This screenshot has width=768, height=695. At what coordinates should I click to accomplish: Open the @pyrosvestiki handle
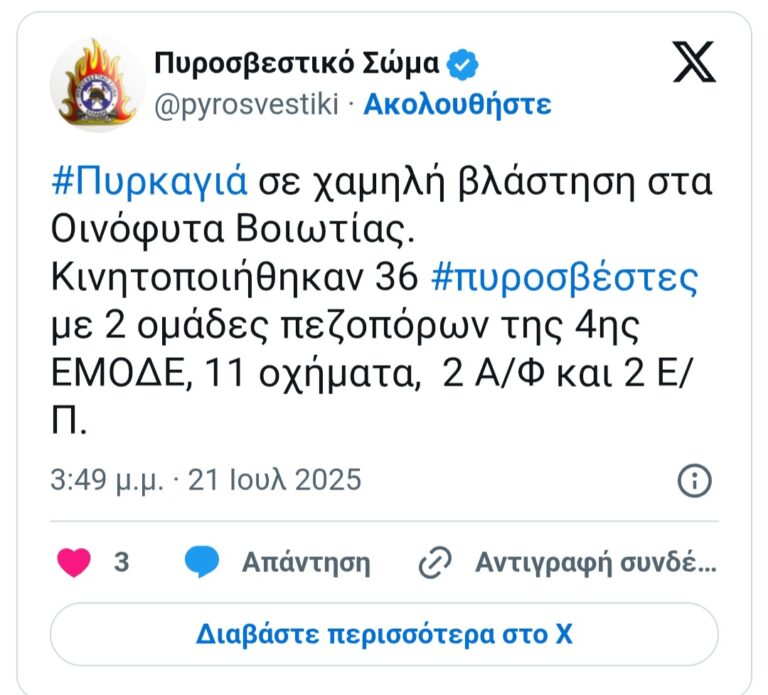pyautogui.click(x=247, y=105)
